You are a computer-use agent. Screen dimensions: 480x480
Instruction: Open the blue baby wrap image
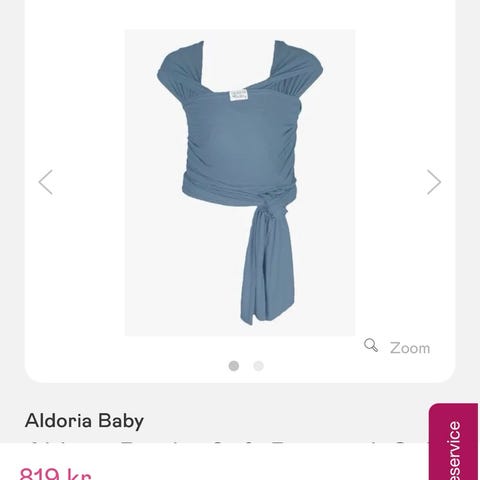tap(240, 183)
